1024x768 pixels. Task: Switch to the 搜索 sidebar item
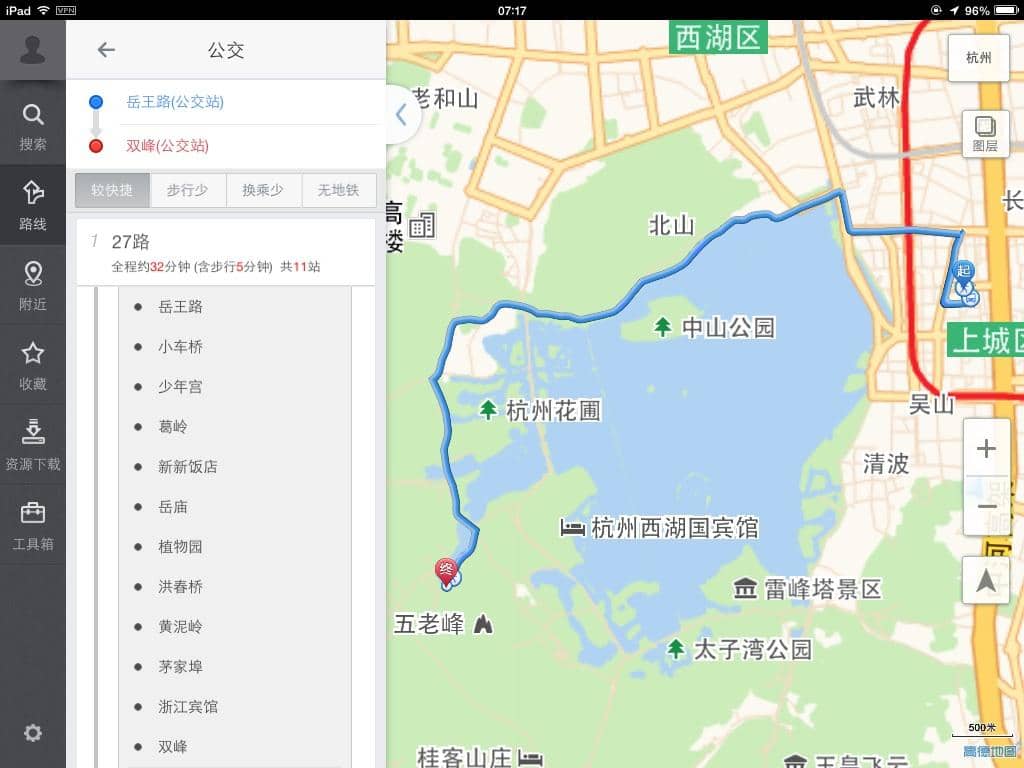[x=33, y=126]
